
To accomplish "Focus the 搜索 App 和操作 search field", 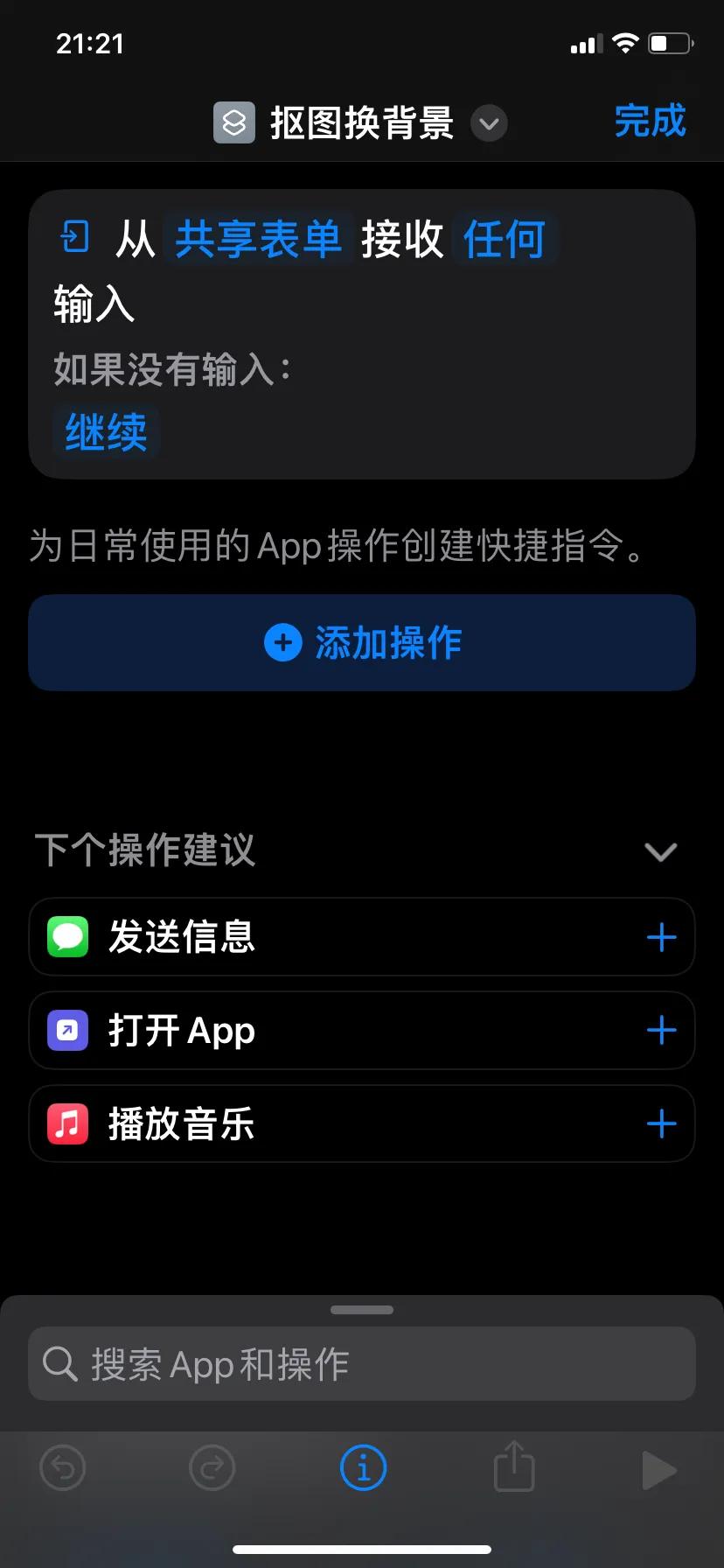I will (362, 1364).
